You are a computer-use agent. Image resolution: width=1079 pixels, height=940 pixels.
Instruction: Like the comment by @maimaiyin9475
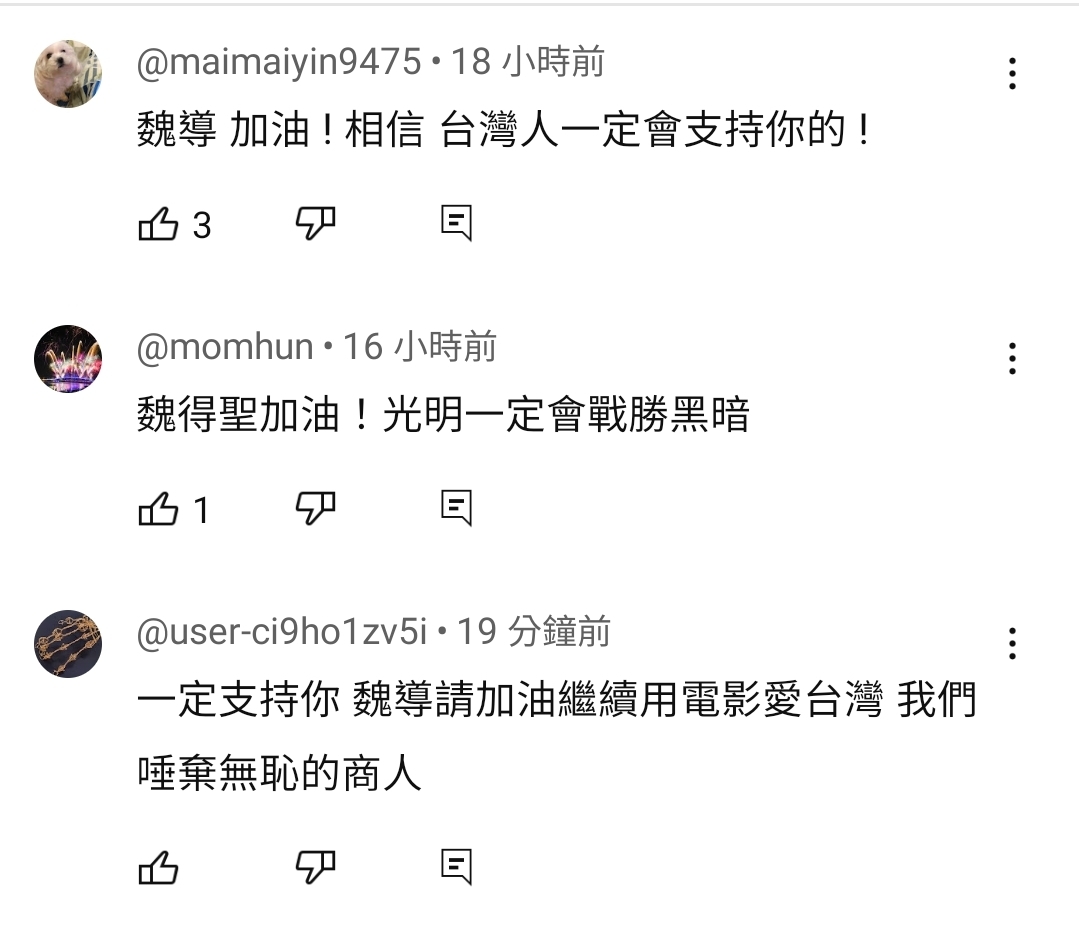pyautogui.click(x=158, y=225)
